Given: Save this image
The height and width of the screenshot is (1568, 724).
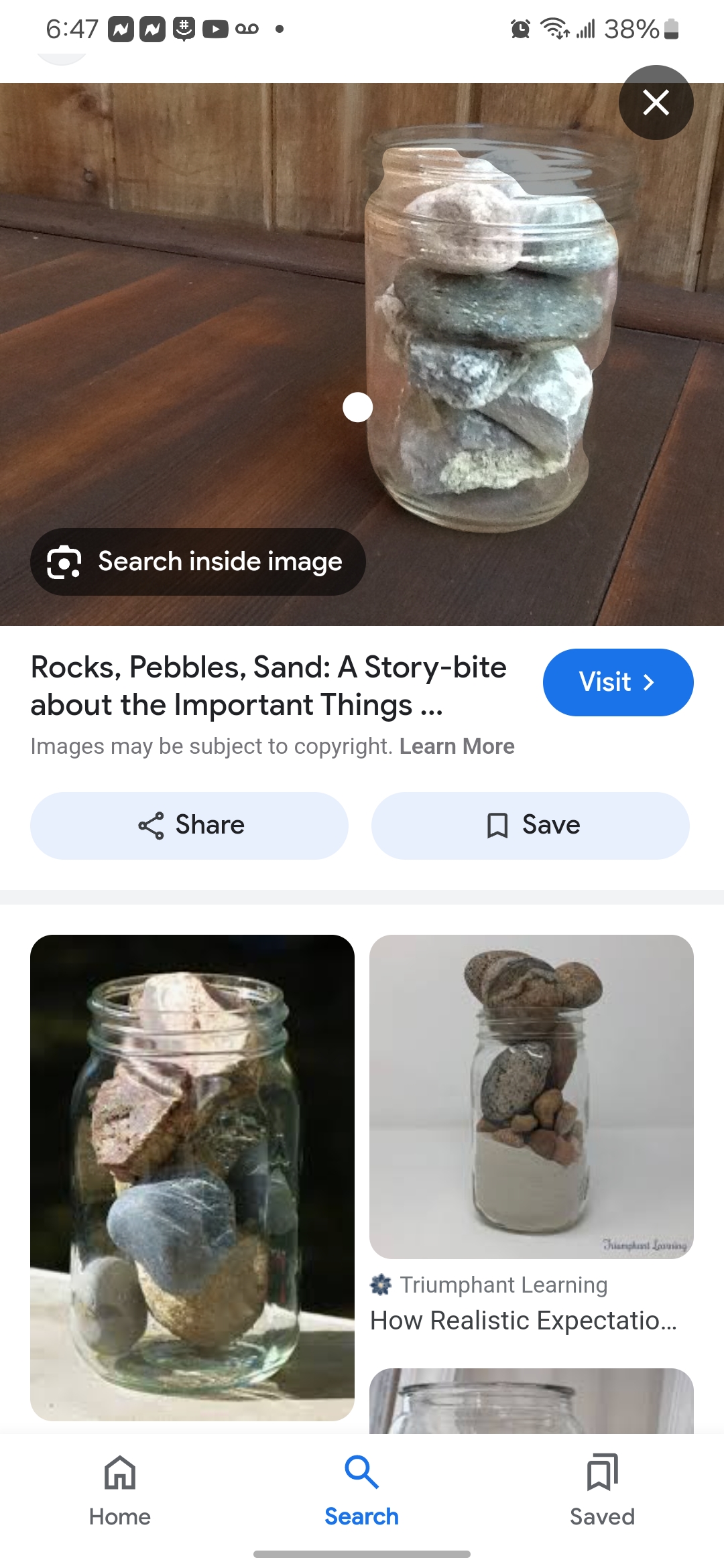Looking at the screenshot, I should point(530,826).
